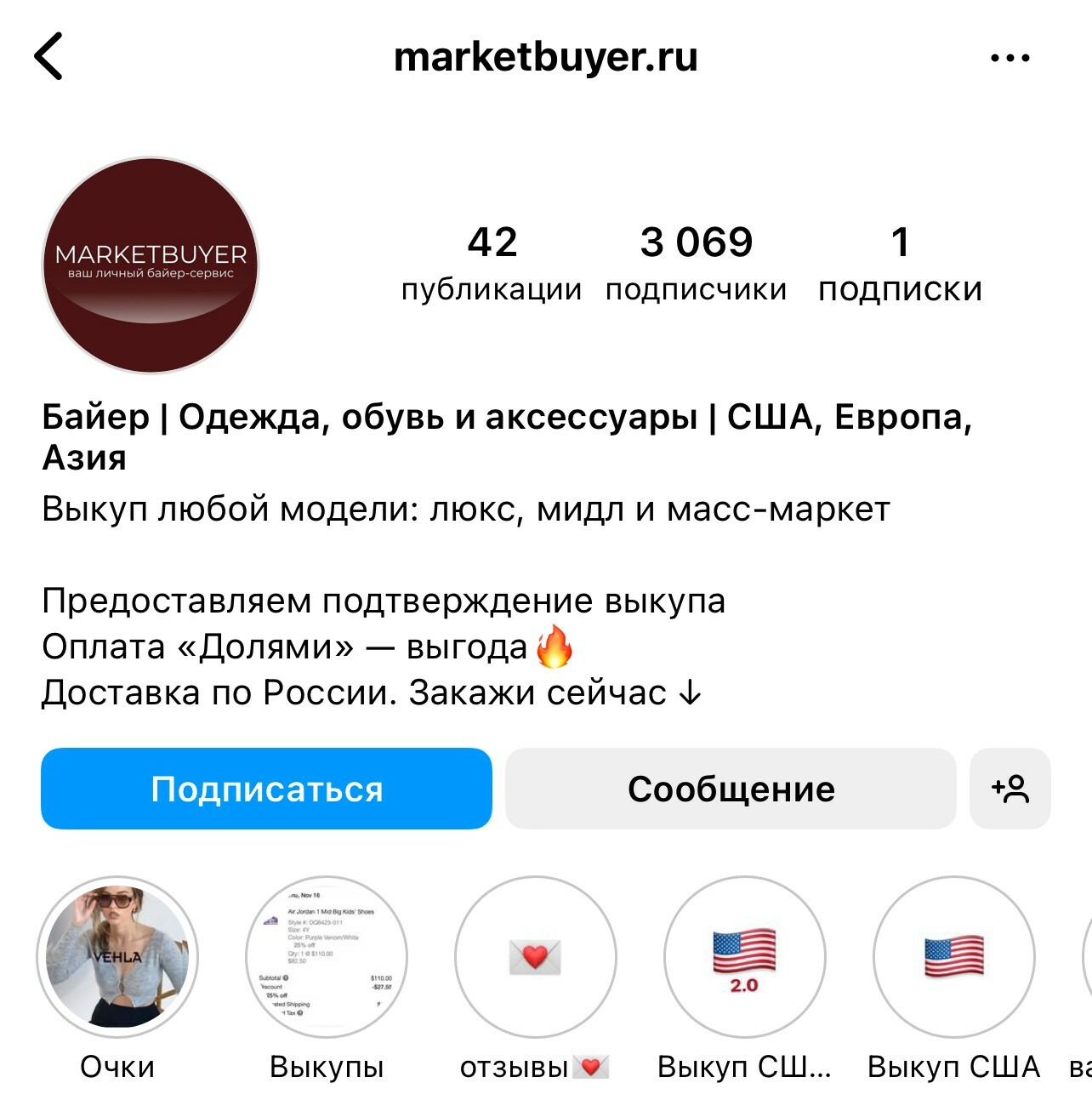Open the three-dot overflow menu
Screen dimensions: 1092x1117
pos(1010,58)
